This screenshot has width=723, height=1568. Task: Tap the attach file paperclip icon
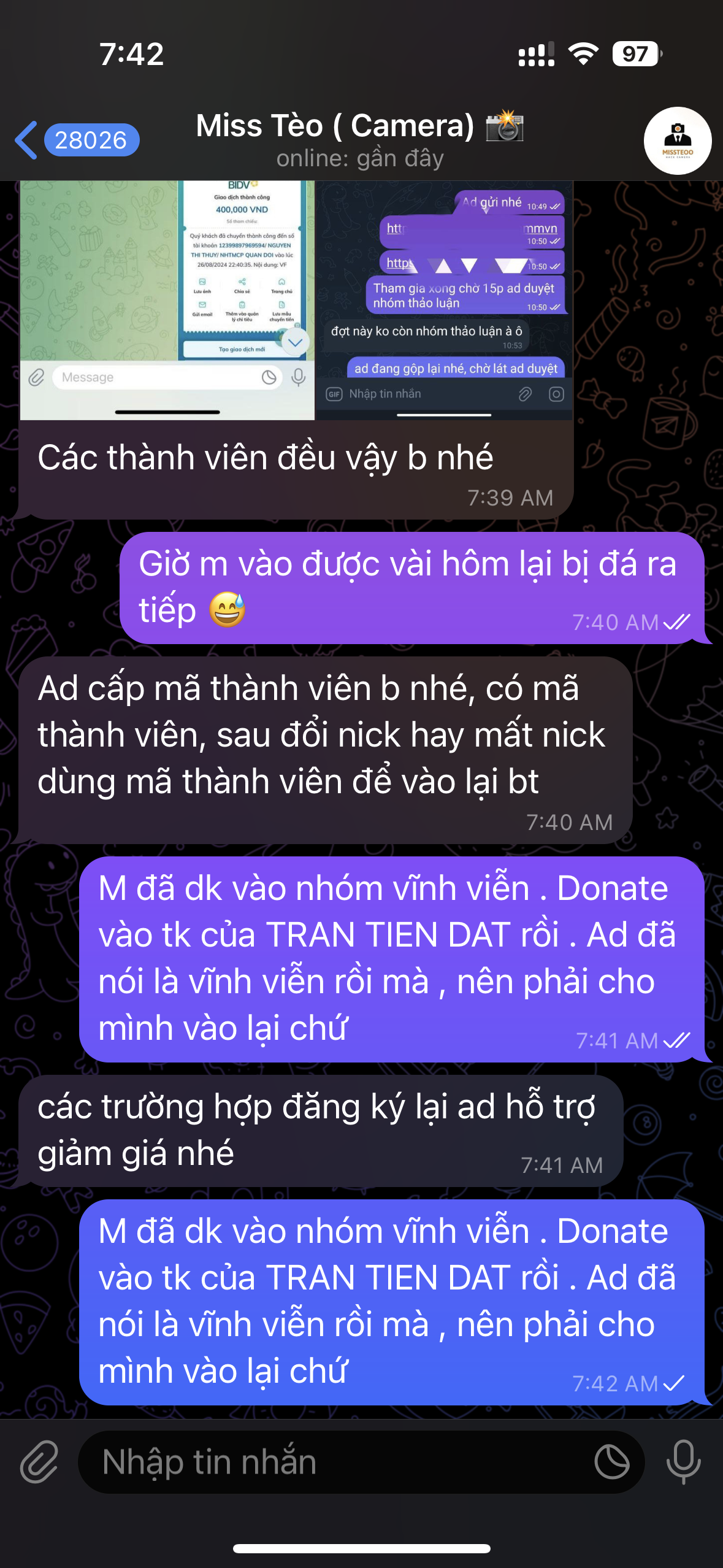point(39,1462)
